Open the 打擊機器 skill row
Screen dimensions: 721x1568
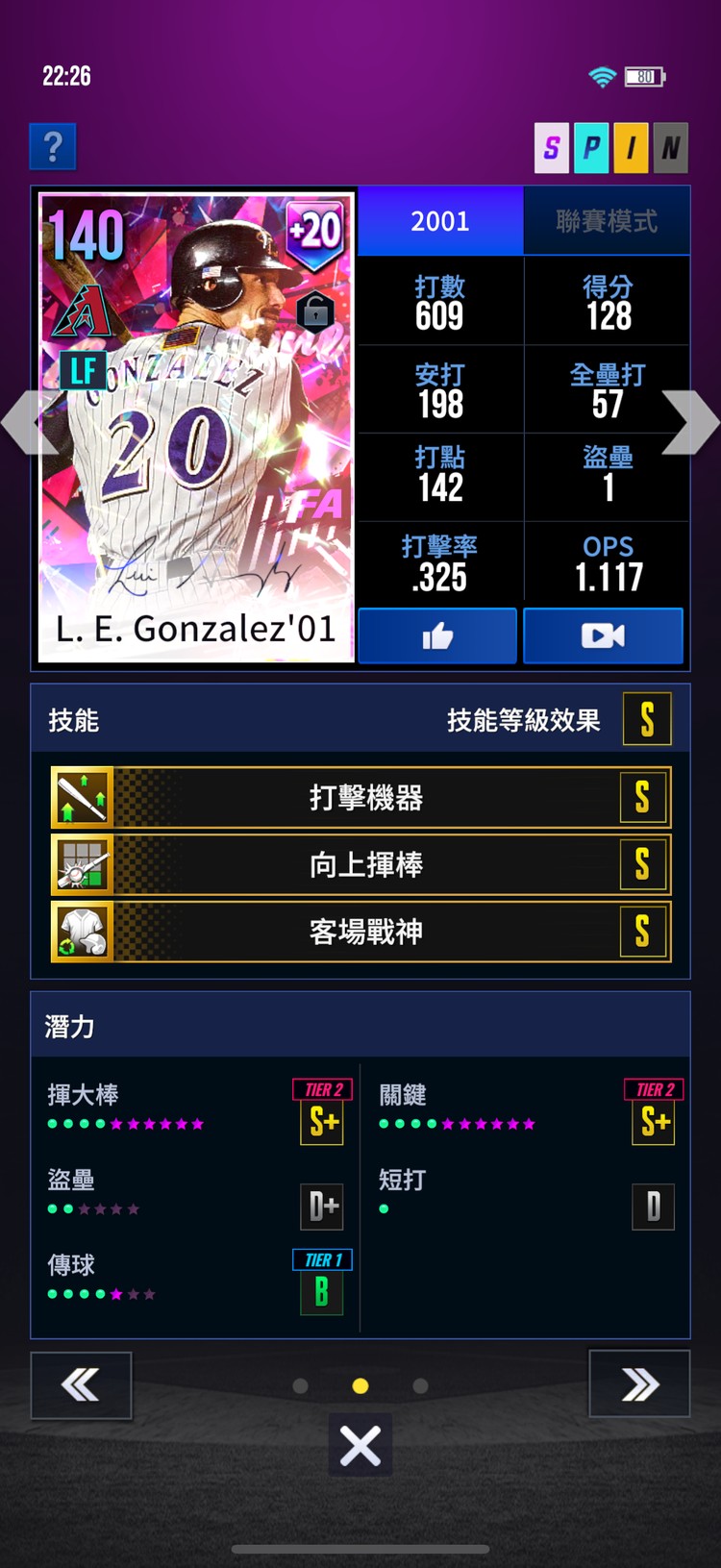[x=360, y=798]
